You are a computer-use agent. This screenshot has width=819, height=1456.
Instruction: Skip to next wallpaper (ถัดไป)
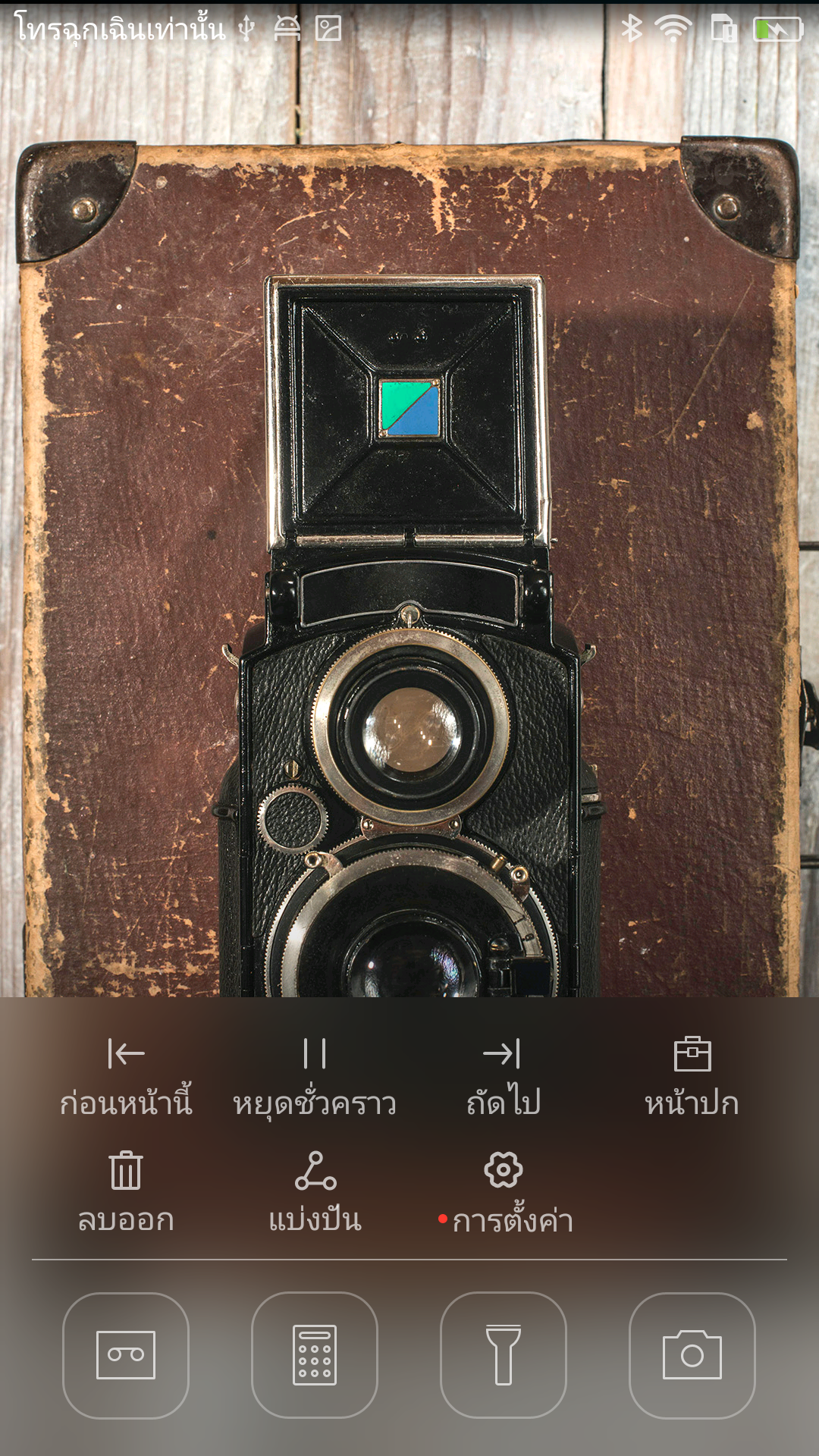pyautogui.click(x=503, y=1075)
